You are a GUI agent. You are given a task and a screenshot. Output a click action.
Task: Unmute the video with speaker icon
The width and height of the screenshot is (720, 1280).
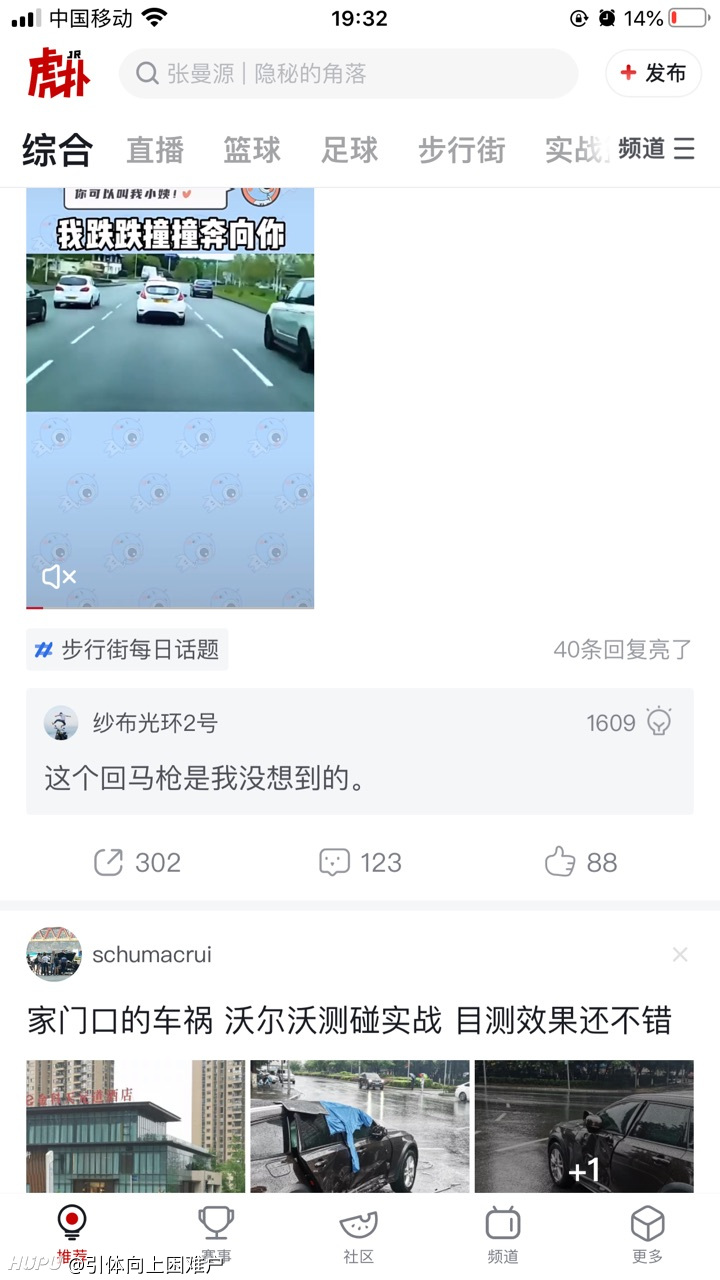click(x=59, y=576)
